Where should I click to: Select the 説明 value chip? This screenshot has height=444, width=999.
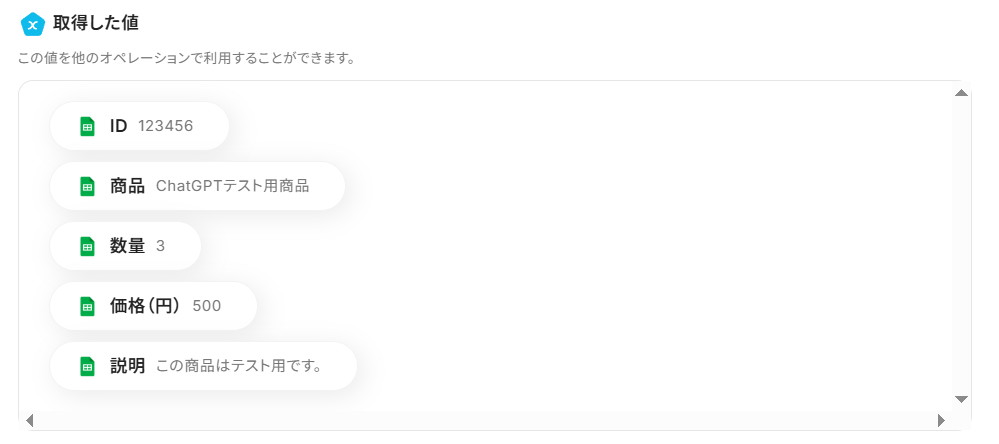(203, 366)
